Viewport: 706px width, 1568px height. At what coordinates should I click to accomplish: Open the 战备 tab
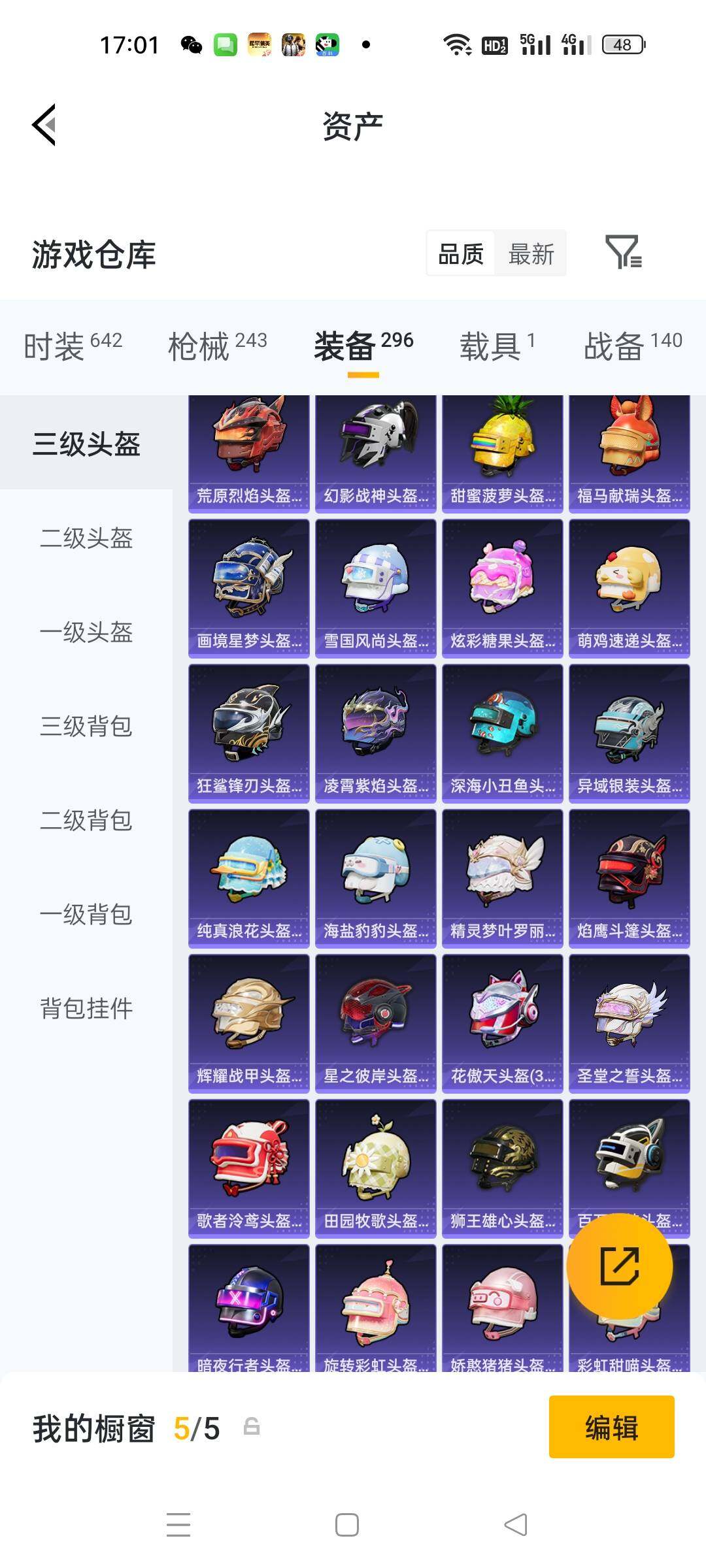[632, 346]
